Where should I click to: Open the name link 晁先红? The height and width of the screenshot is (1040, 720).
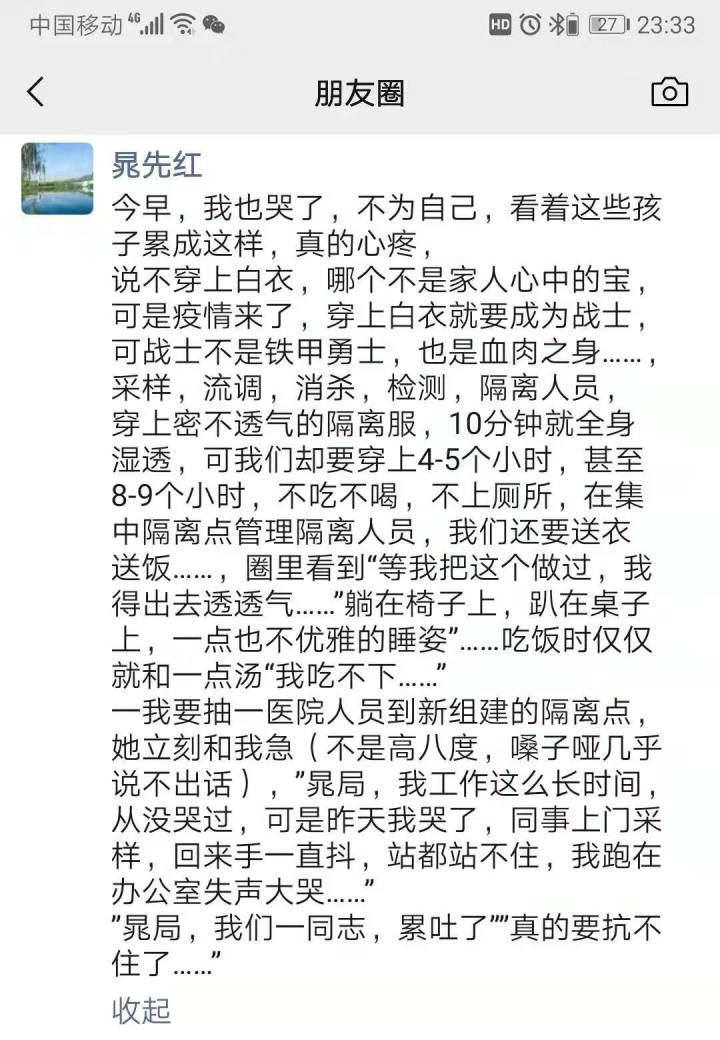156,163
